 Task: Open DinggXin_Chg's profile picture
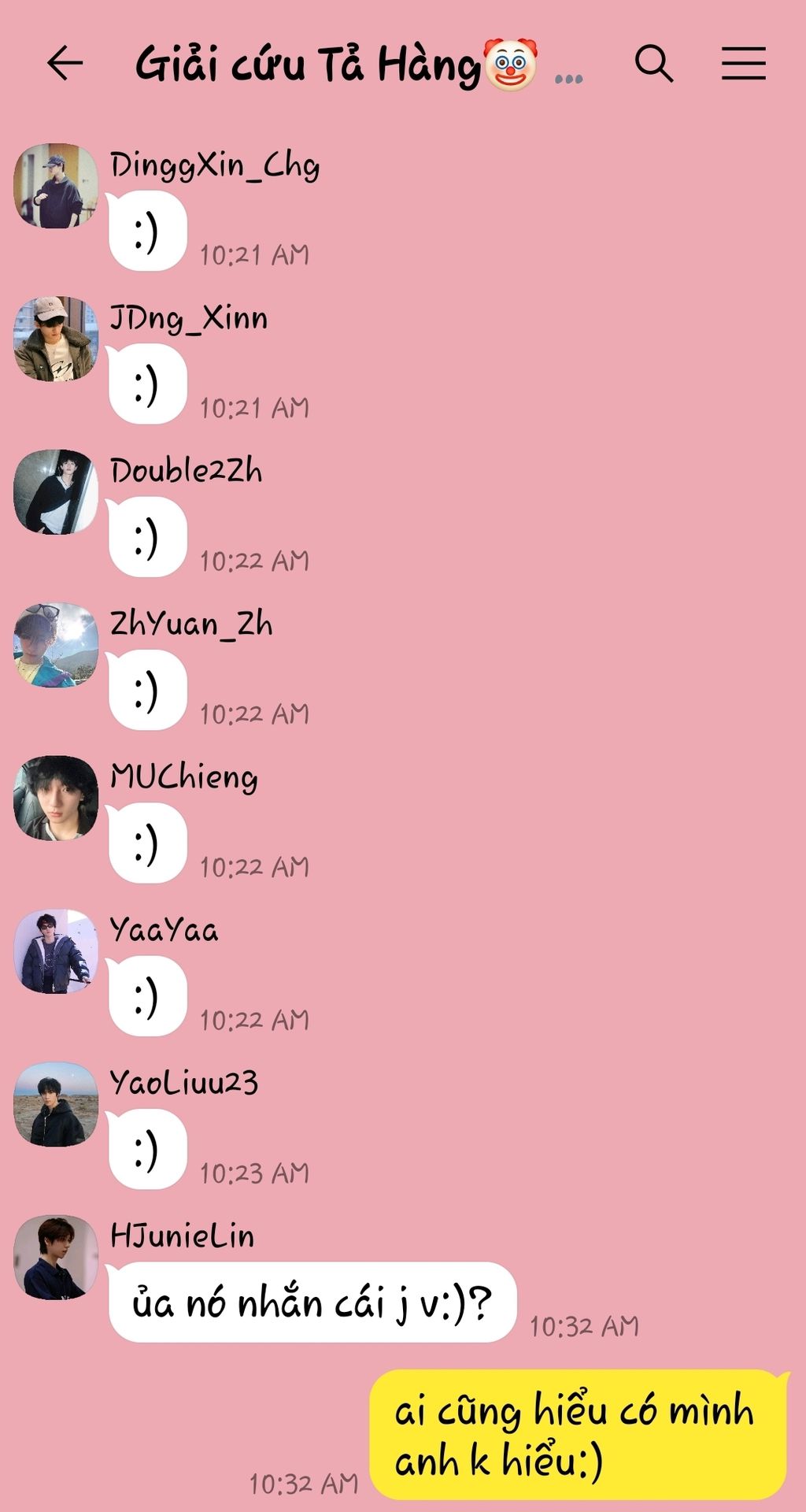(56, 186)
